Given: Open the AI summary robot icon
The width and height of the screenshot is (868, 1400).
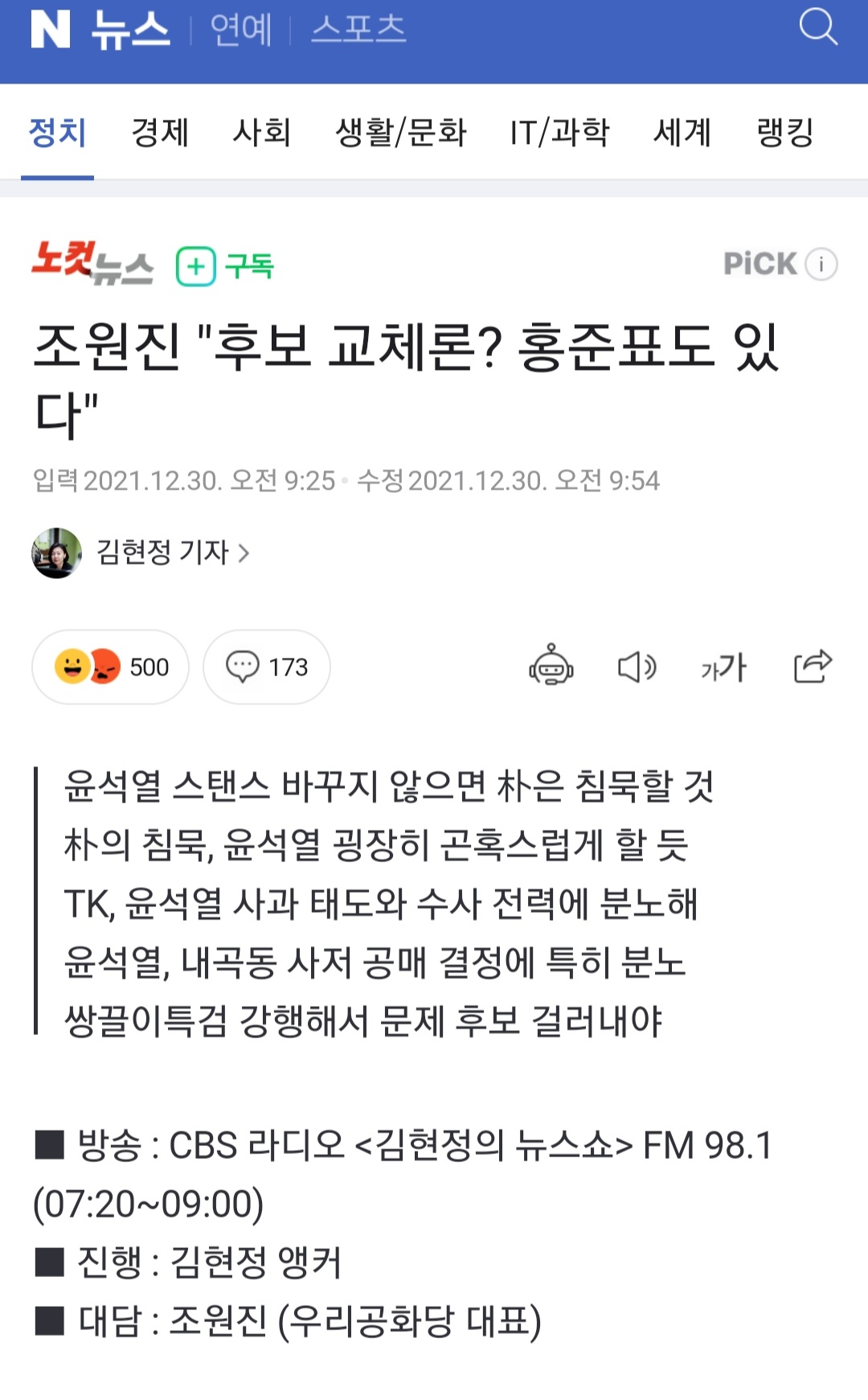Looking at the screenshot, I should [551, 666].
